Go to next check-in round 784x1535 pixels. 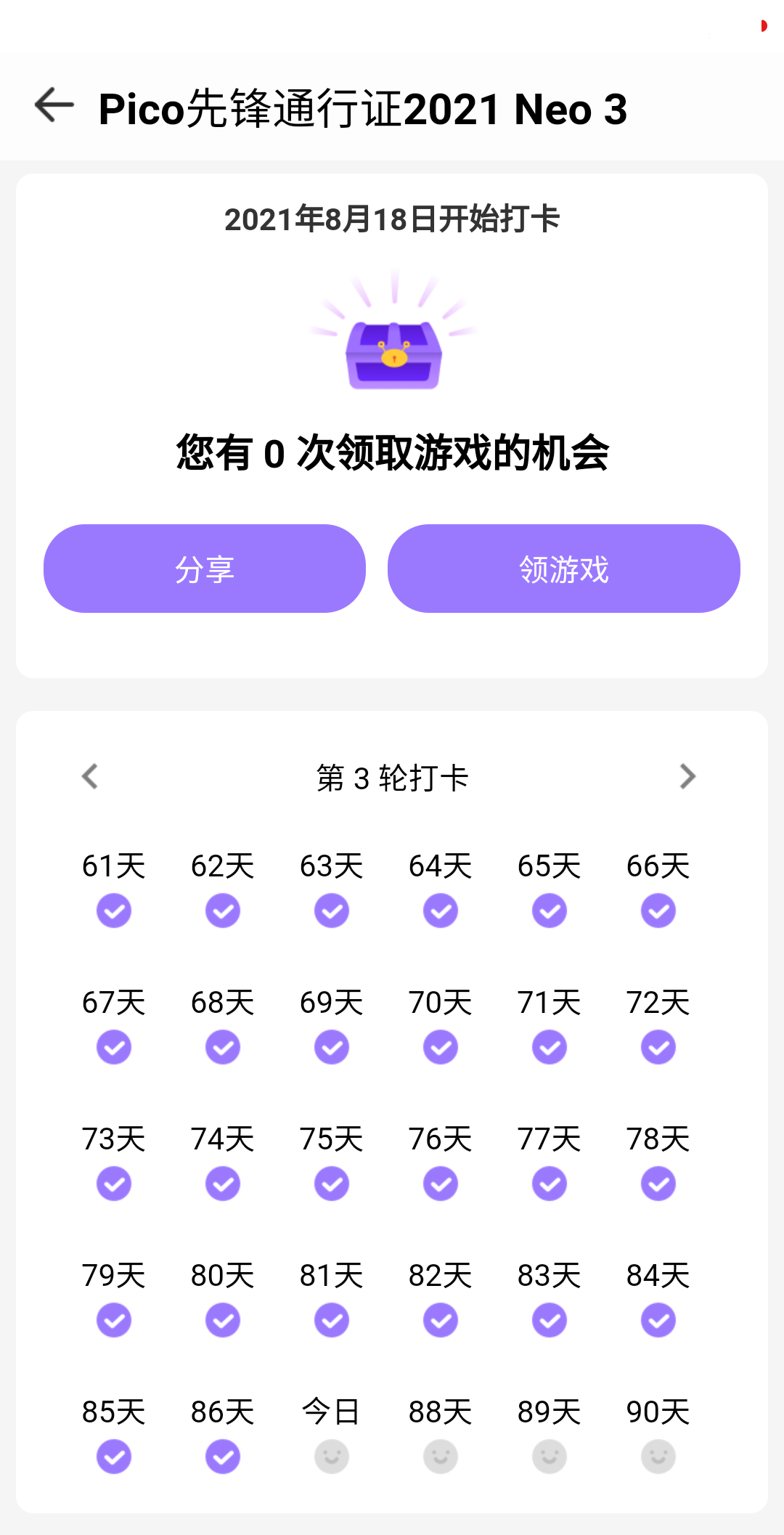tap(687, 776)
